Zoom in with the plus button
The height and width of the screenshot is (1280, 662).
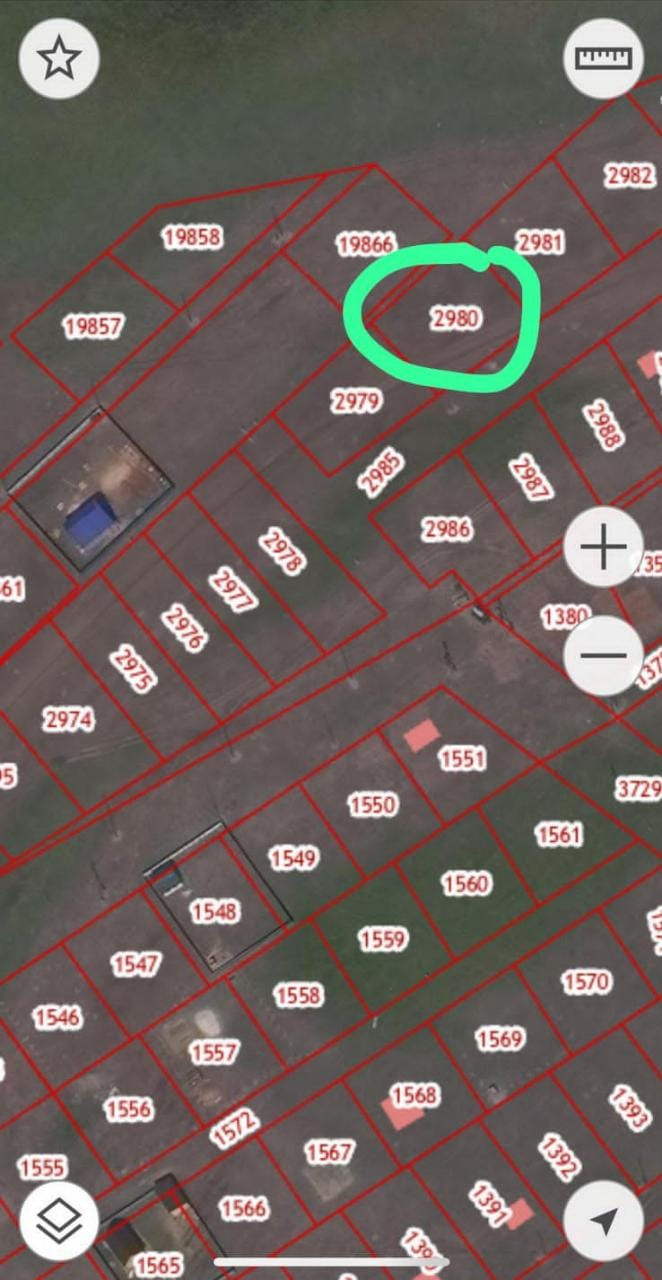click(603, 548)
